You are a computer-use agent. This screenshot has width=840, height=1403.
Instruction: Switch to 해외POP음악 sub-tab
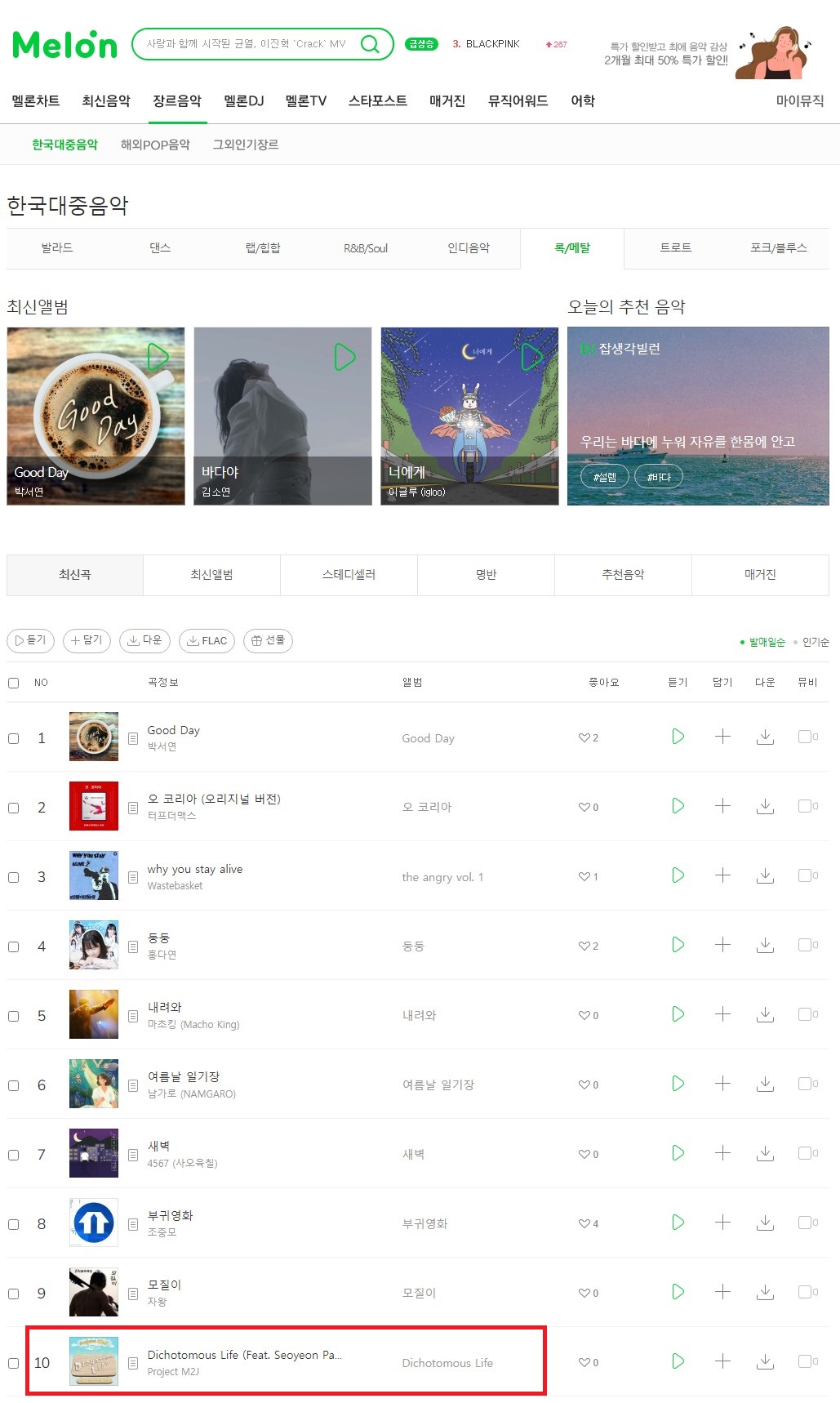click(x=155, y=145)
